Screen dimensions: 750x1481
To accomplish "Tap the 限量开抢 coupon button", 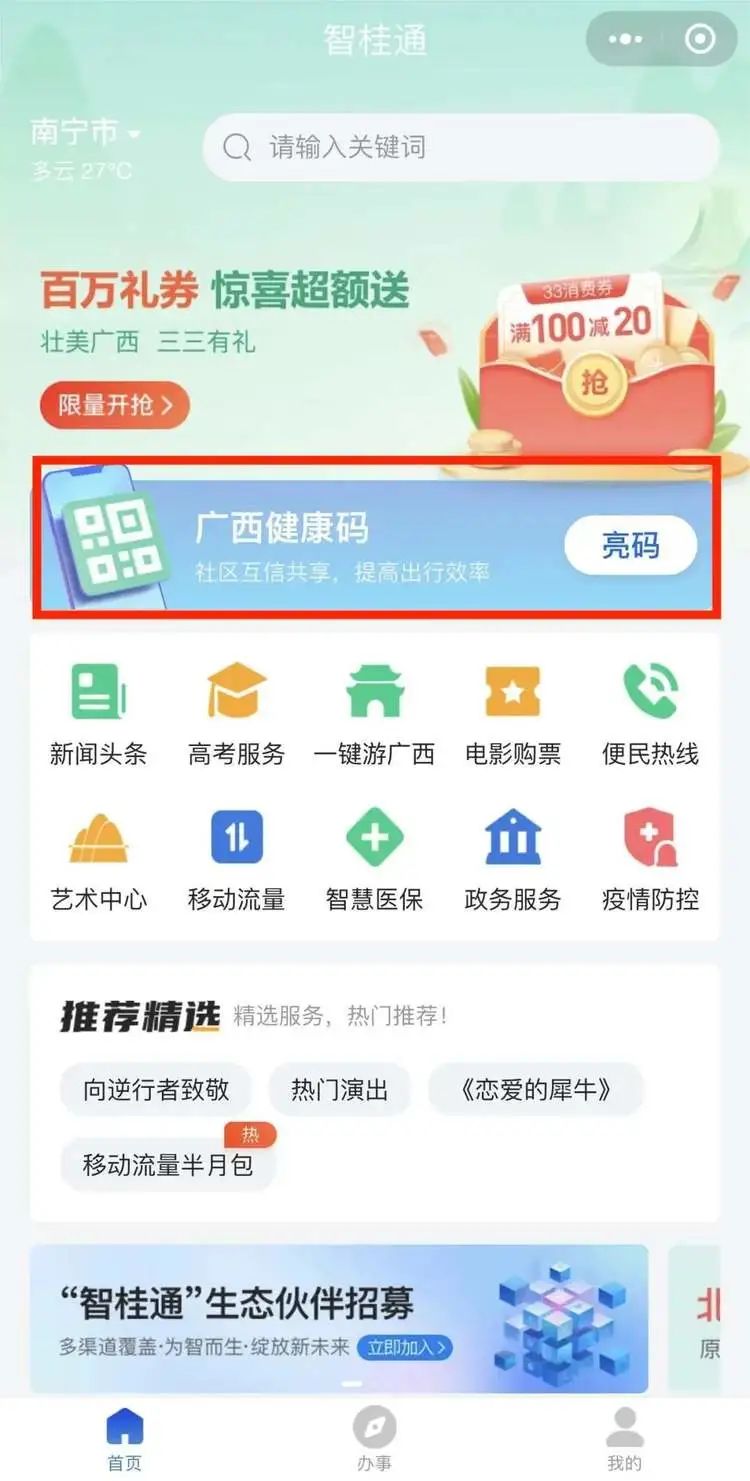I will click(114, 404).
